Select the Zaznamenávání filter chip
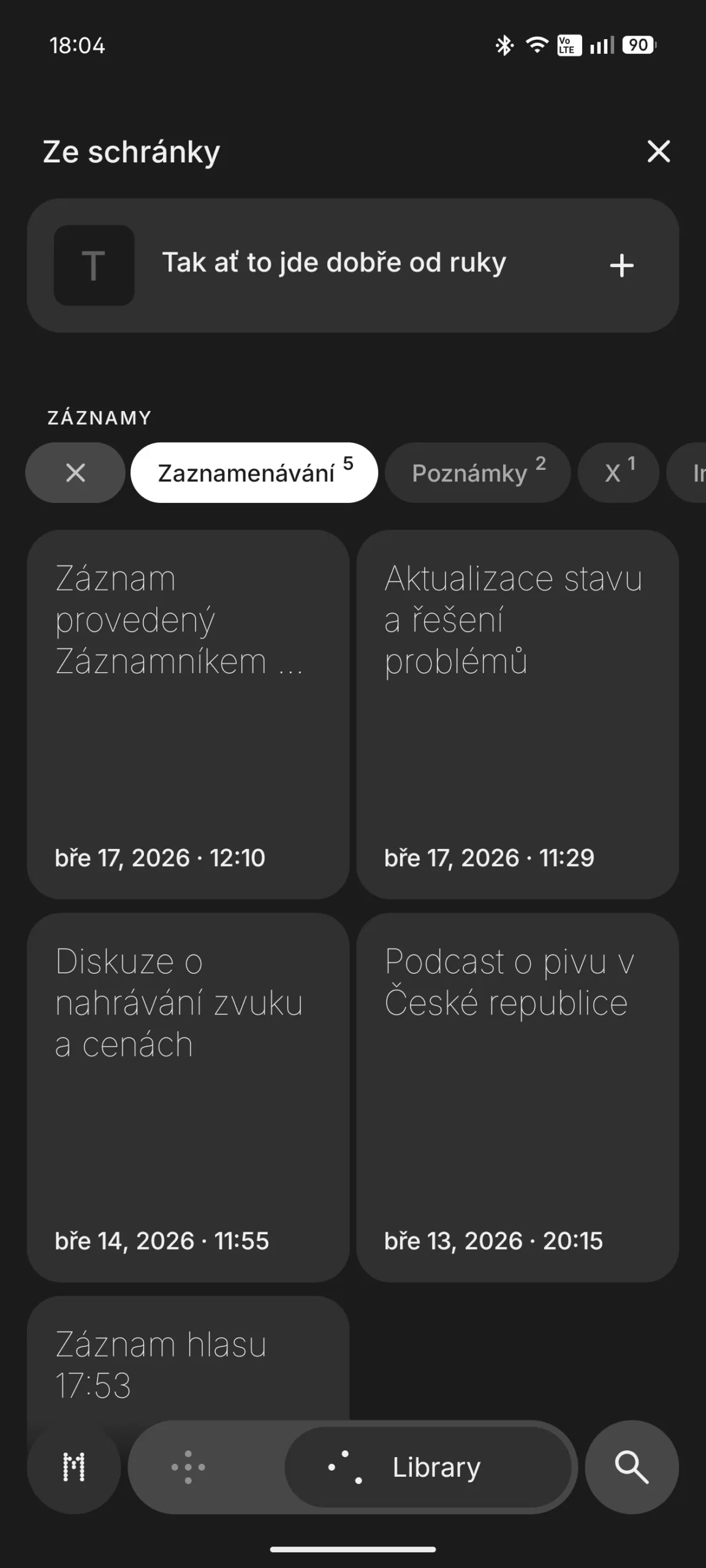The height and width of the screenshot is (1568, 706). tap(254, 473)
